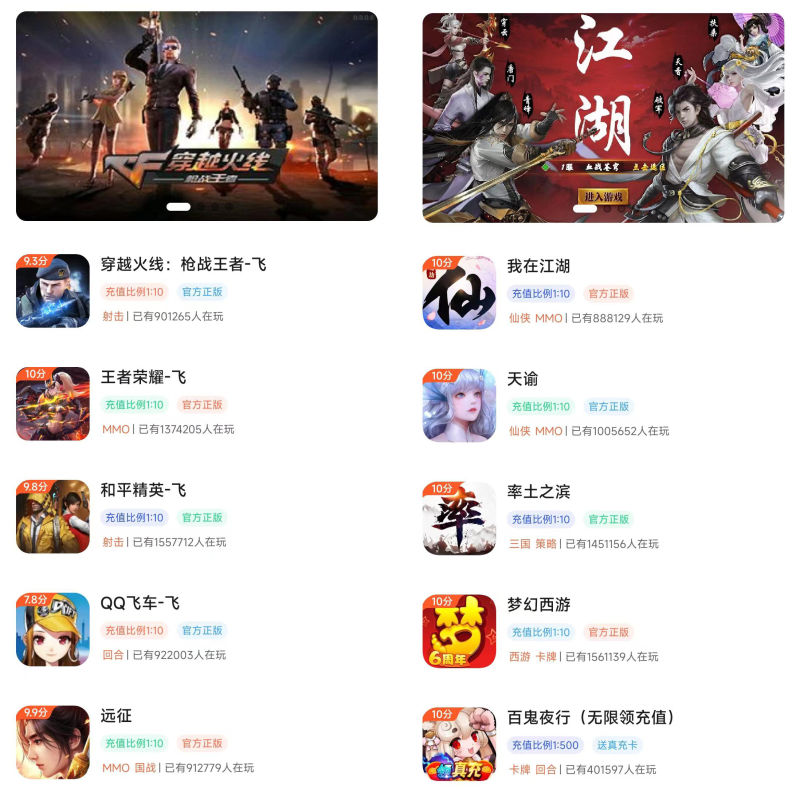
Task: Select the 和平精英-飞 game
Action: click(x=144, y=490)
